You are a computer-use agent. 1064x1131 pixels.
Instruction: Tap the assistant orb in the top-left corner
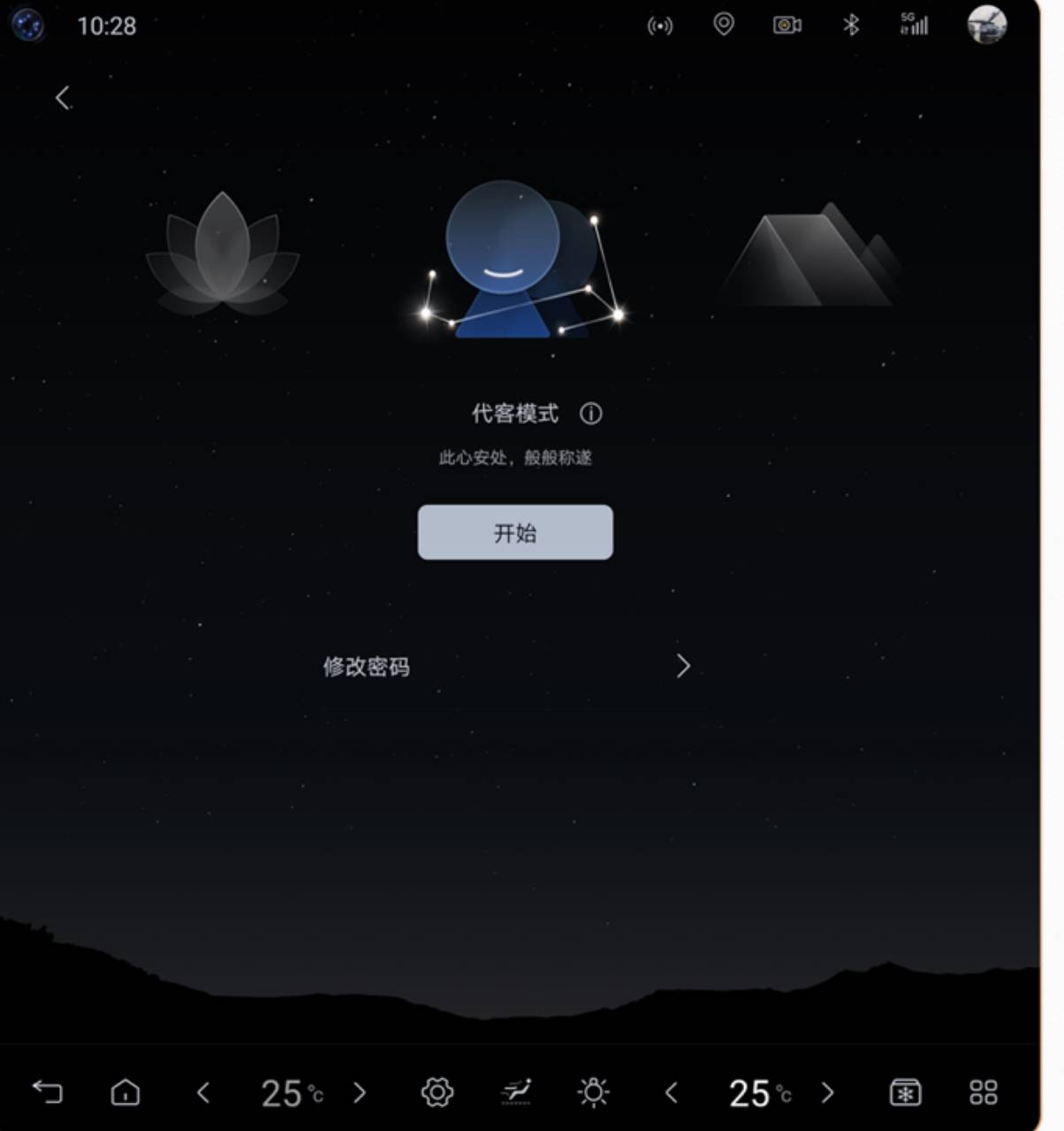[x=28, y=25]
